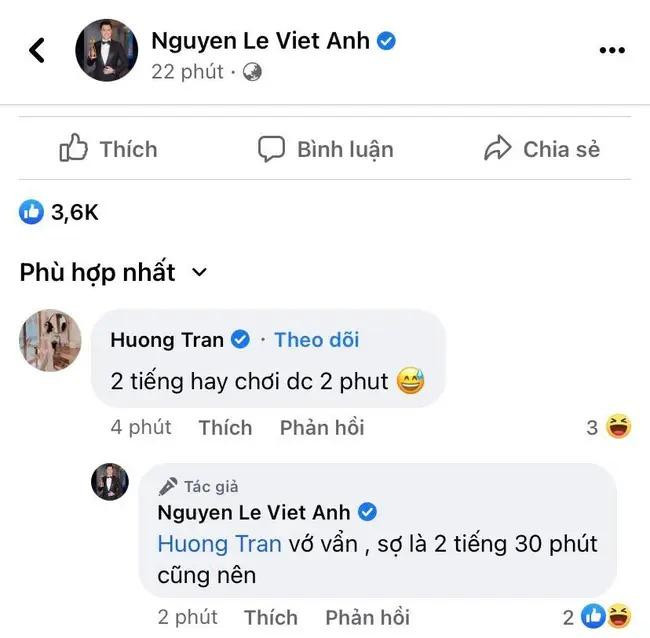Like Huong Tran's comment
650x638 pixels.
click(x=225, y=428)
